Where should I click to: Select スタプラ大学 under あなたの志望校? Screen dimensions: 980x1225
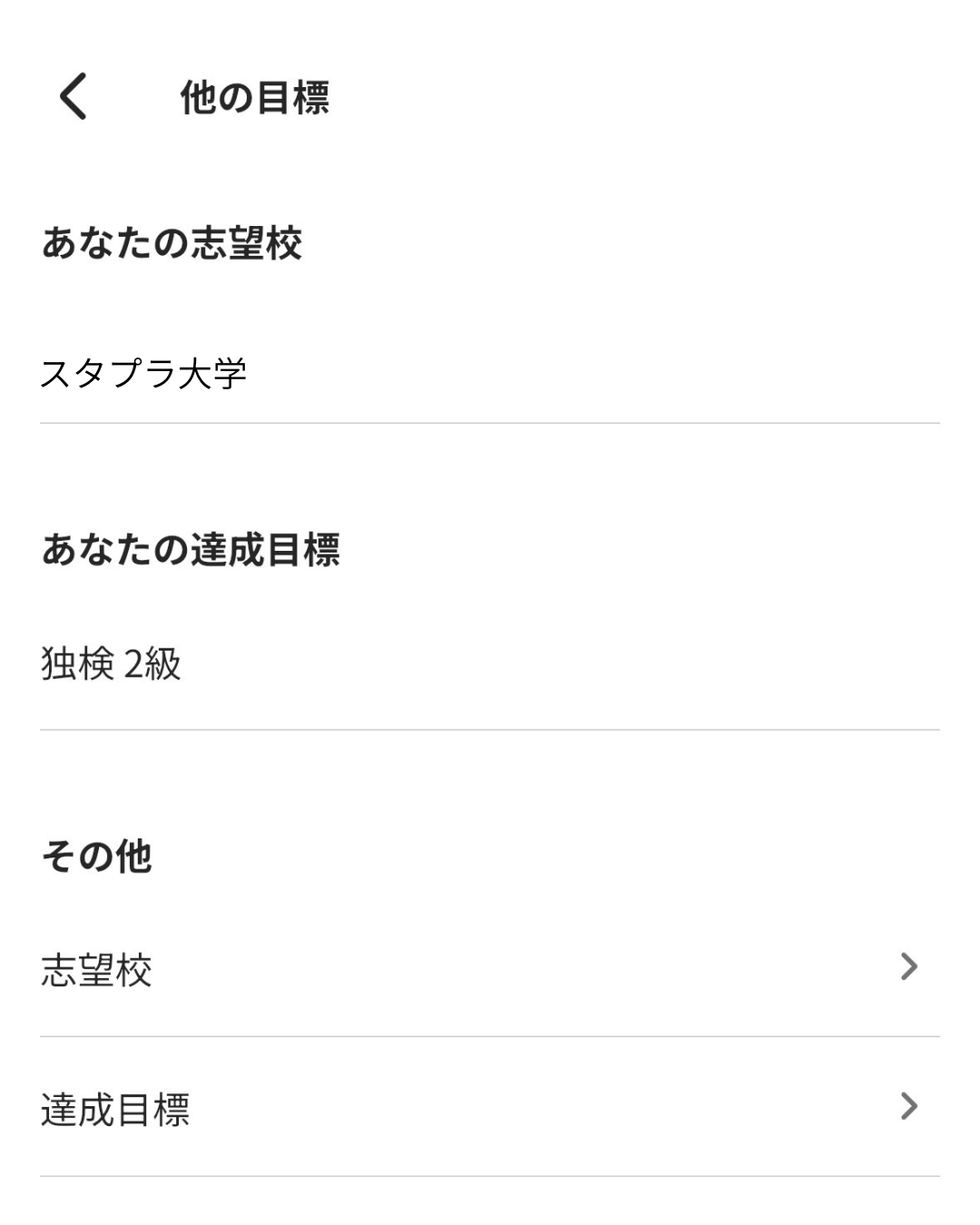click(x=143, y=373)
